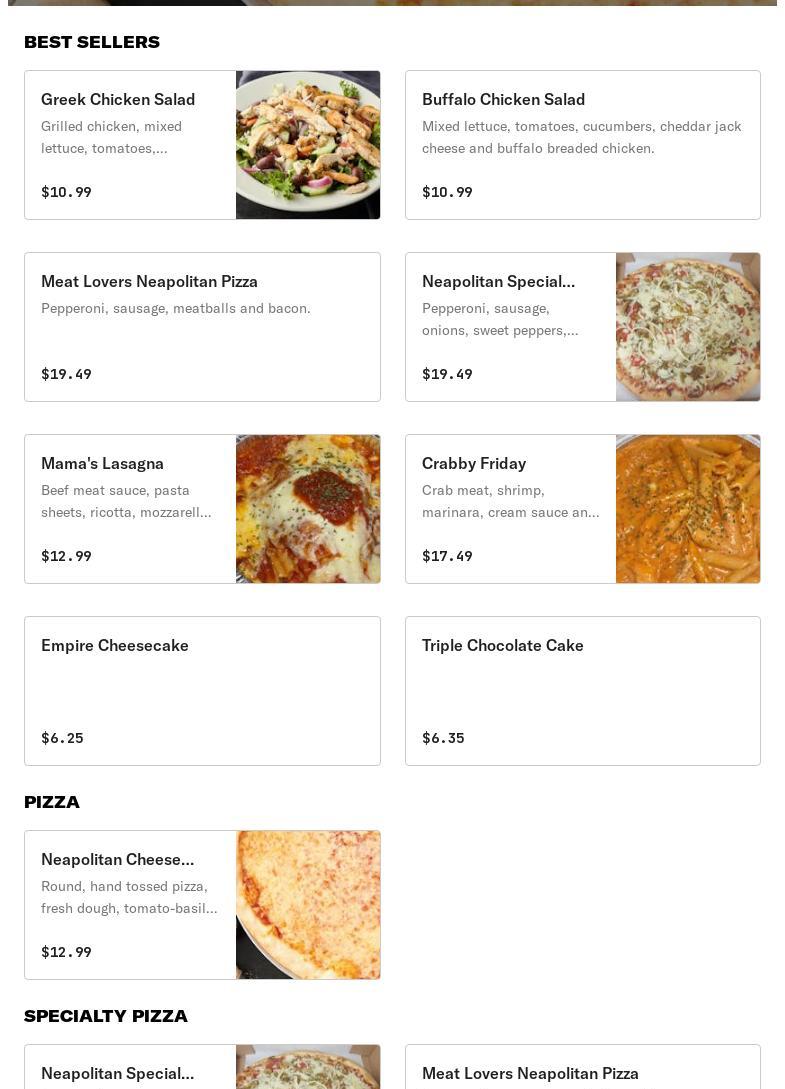
Task: Open the Crabby Friday pasta card
Action: [582, 509]
